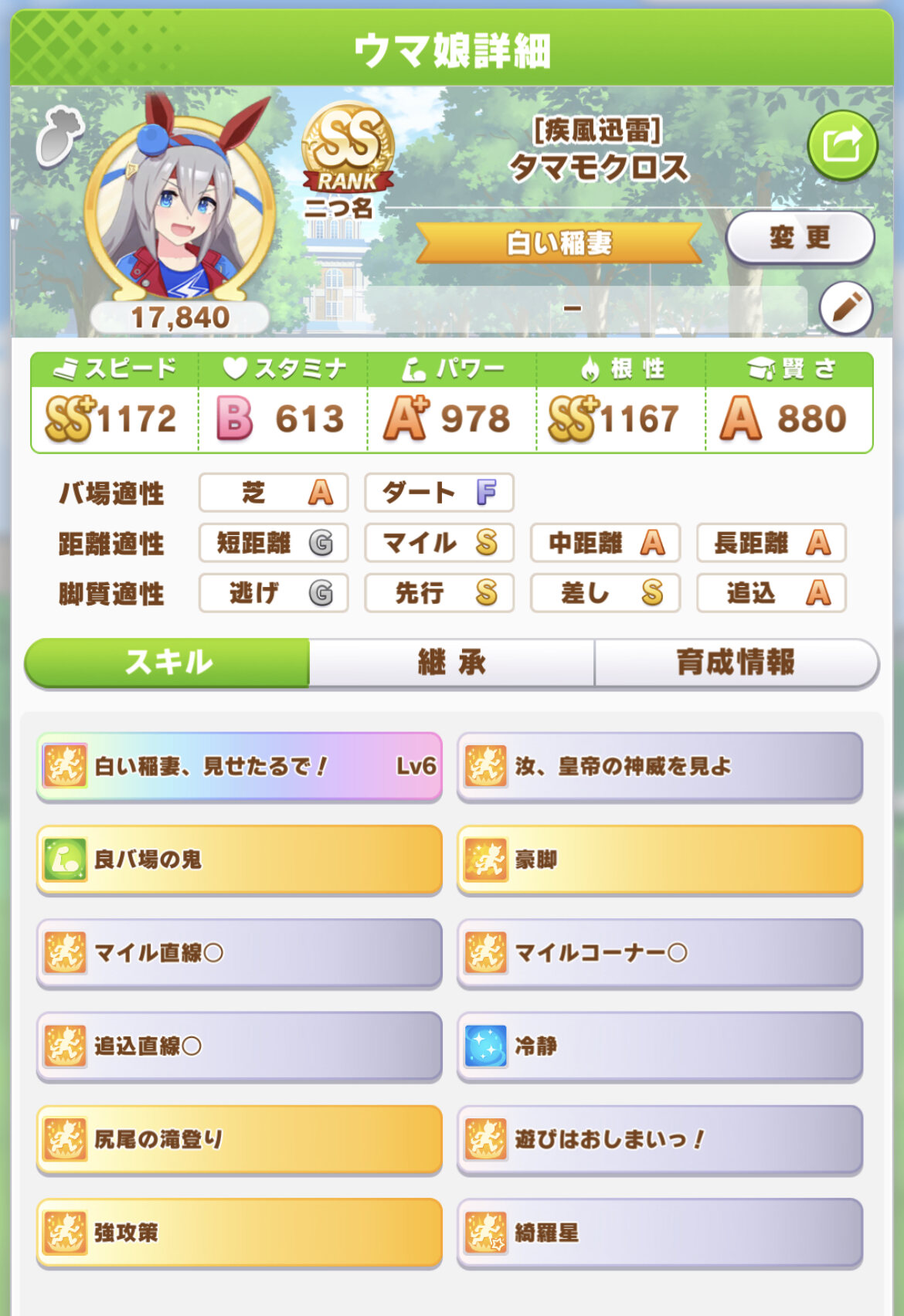Tap the 変更 button to change title
Image resolution: width=904 pixels, height=1316 pixels.
click(x=800, y=237)
